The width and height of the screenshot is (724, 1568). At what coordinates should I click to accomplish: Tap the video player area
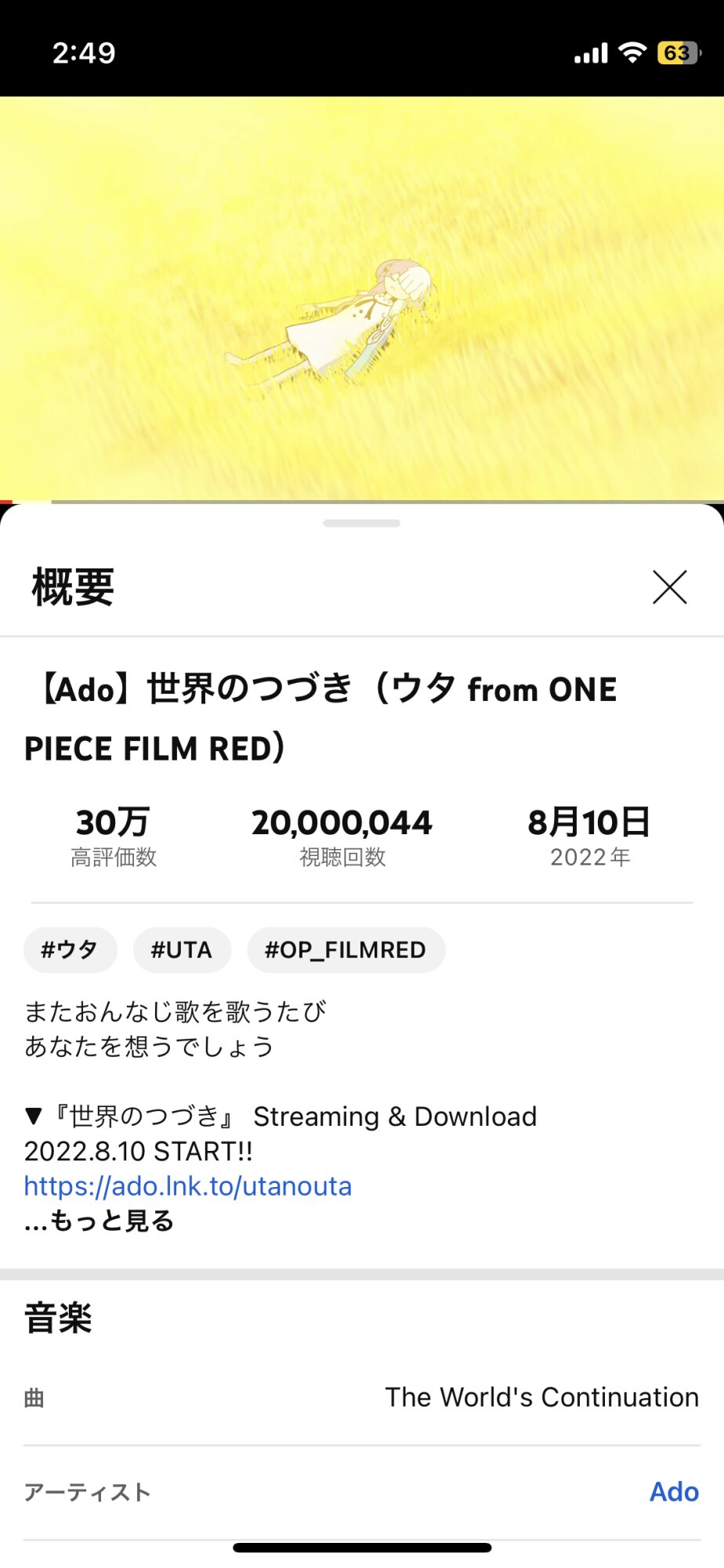click(x=362, y=298)
